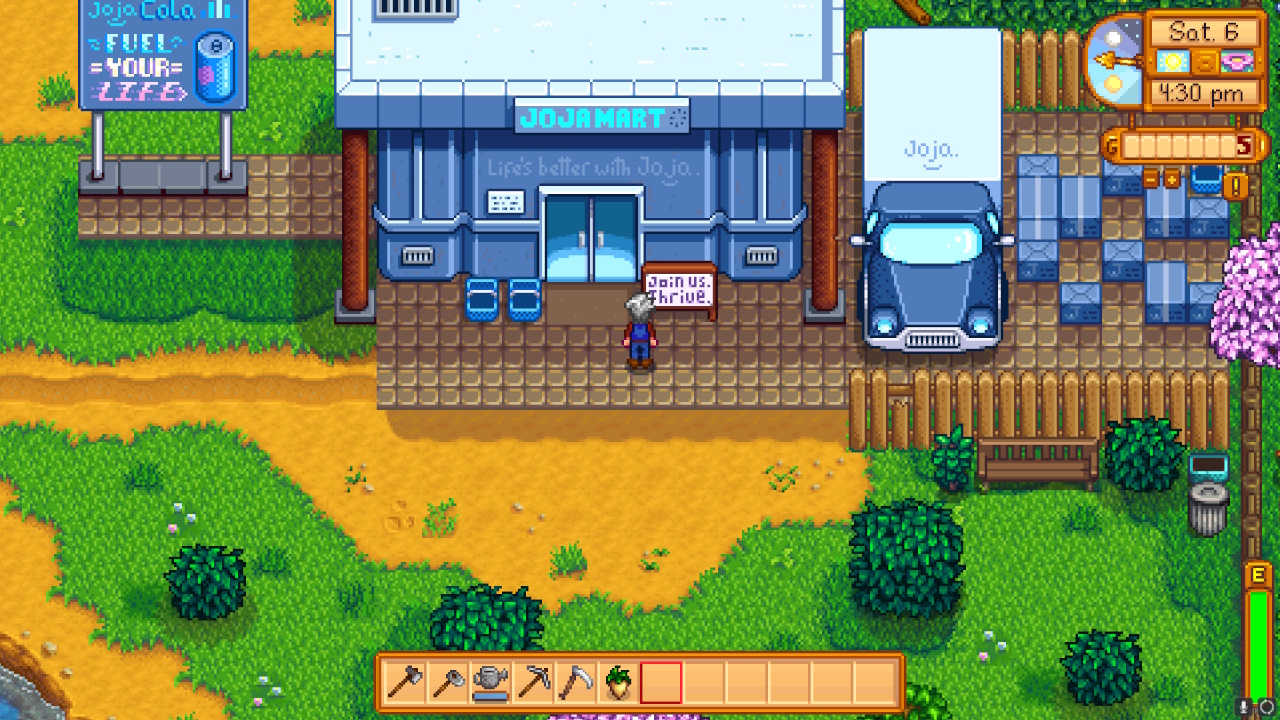The image size is (1280, 720).
Task: Zoom in with the plus button
Action: (x=1171, y=179)
